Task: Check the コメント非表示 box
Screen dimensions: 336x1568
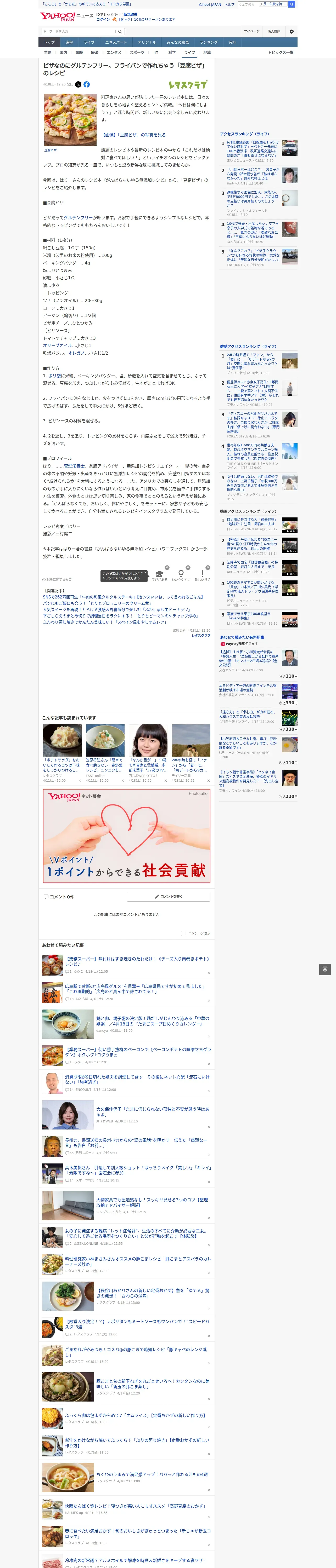Action: pos(183,933)
